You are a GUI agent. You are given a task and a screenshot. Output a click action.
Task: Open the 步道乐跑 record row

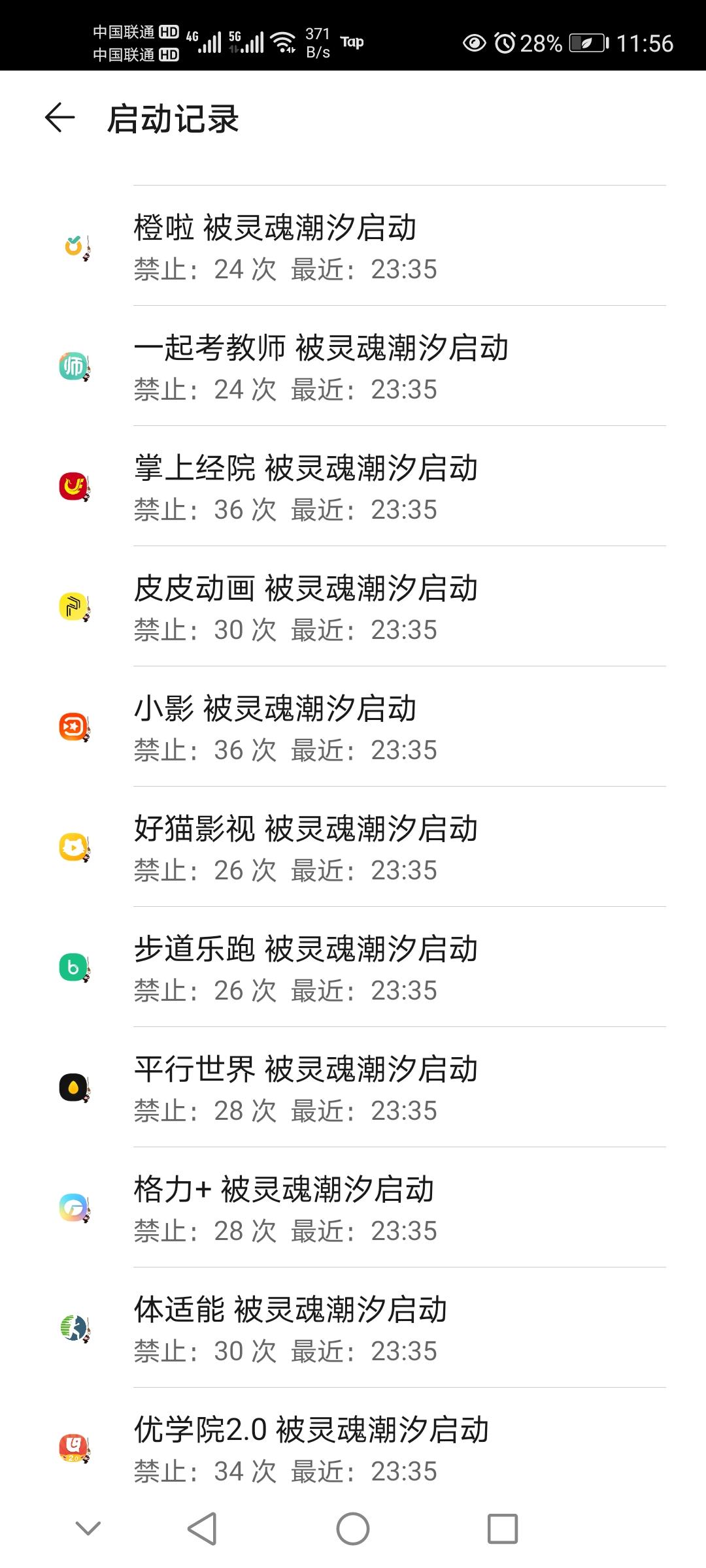point(353,967)
